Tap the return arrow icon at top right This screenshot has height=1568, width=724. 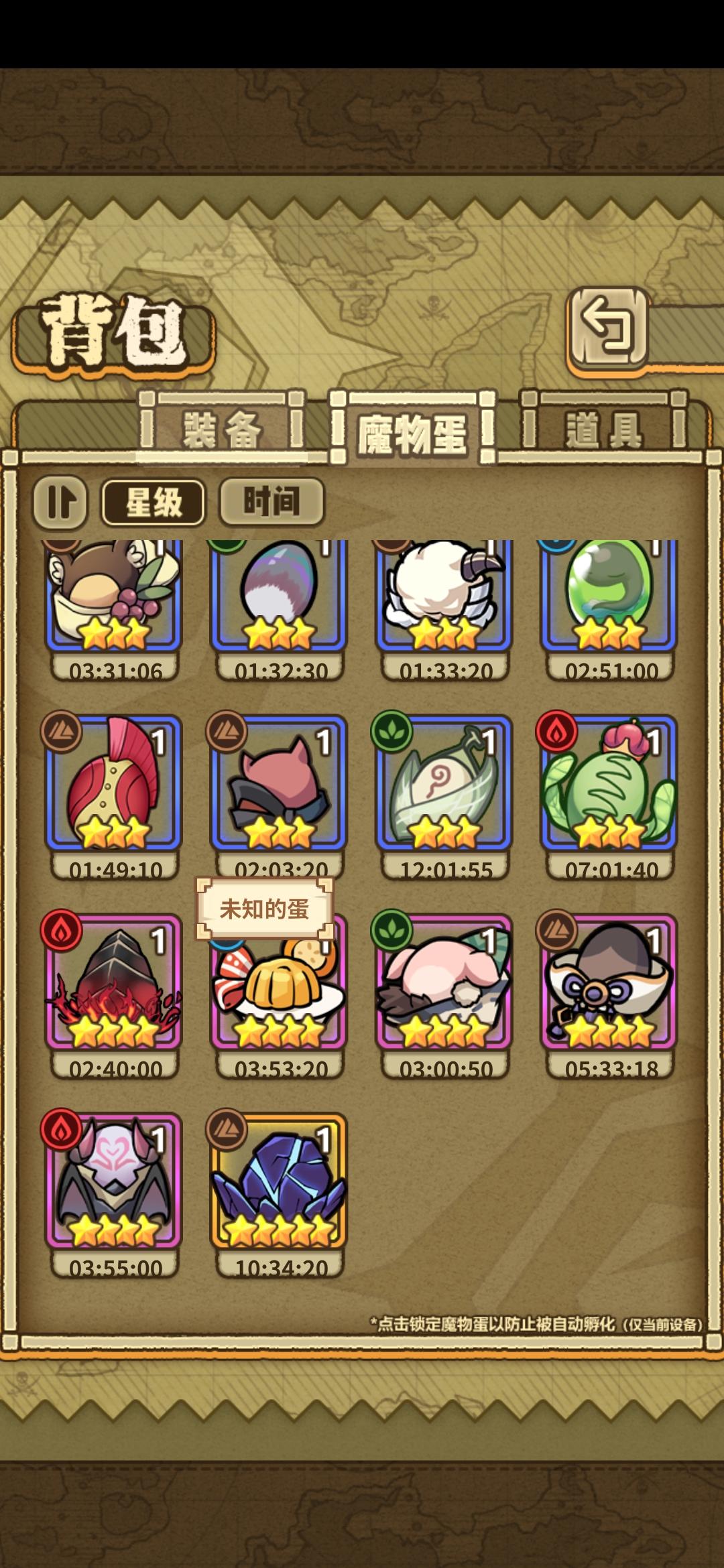607,329
